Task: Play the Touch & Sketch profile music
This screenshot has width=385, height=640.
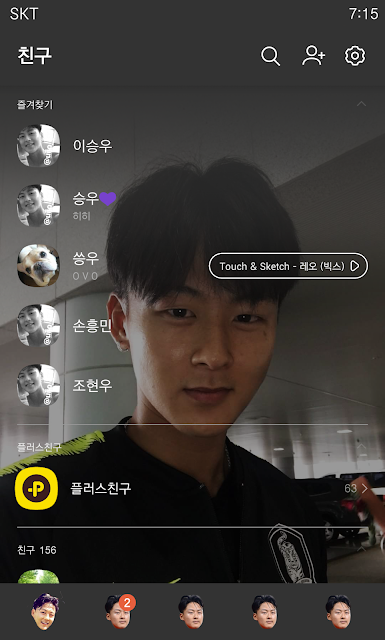Action: [288, 266]
